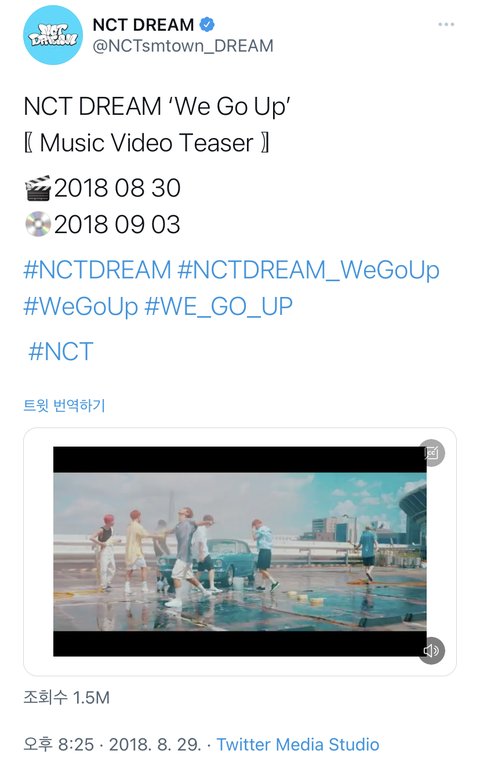Screen dimensions: 480x765
Task: Play the We Go Up teaser video
Action: click(240, 551)
